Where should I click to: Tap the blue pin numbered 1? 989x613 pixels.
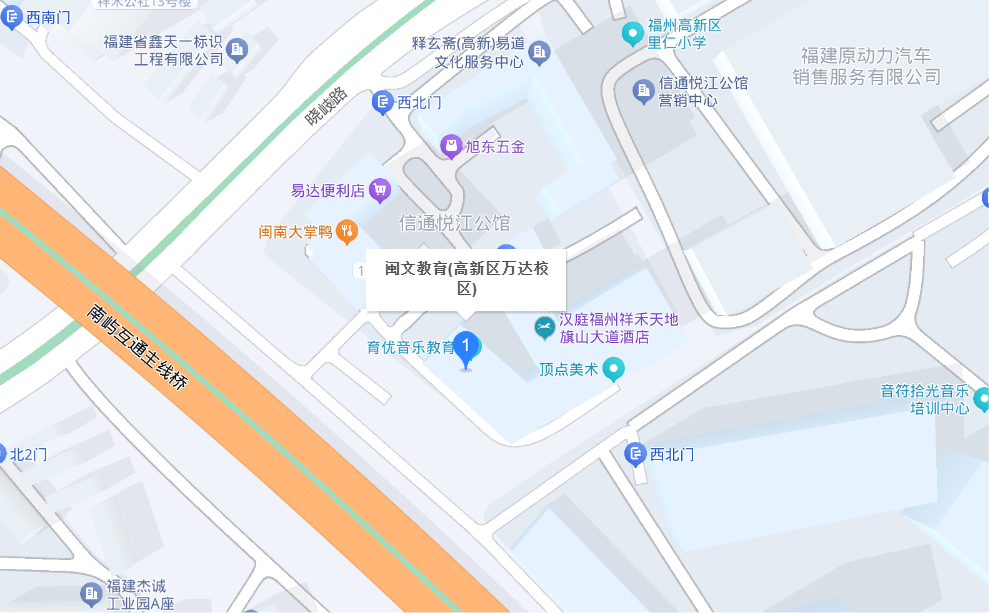(466, 348)
